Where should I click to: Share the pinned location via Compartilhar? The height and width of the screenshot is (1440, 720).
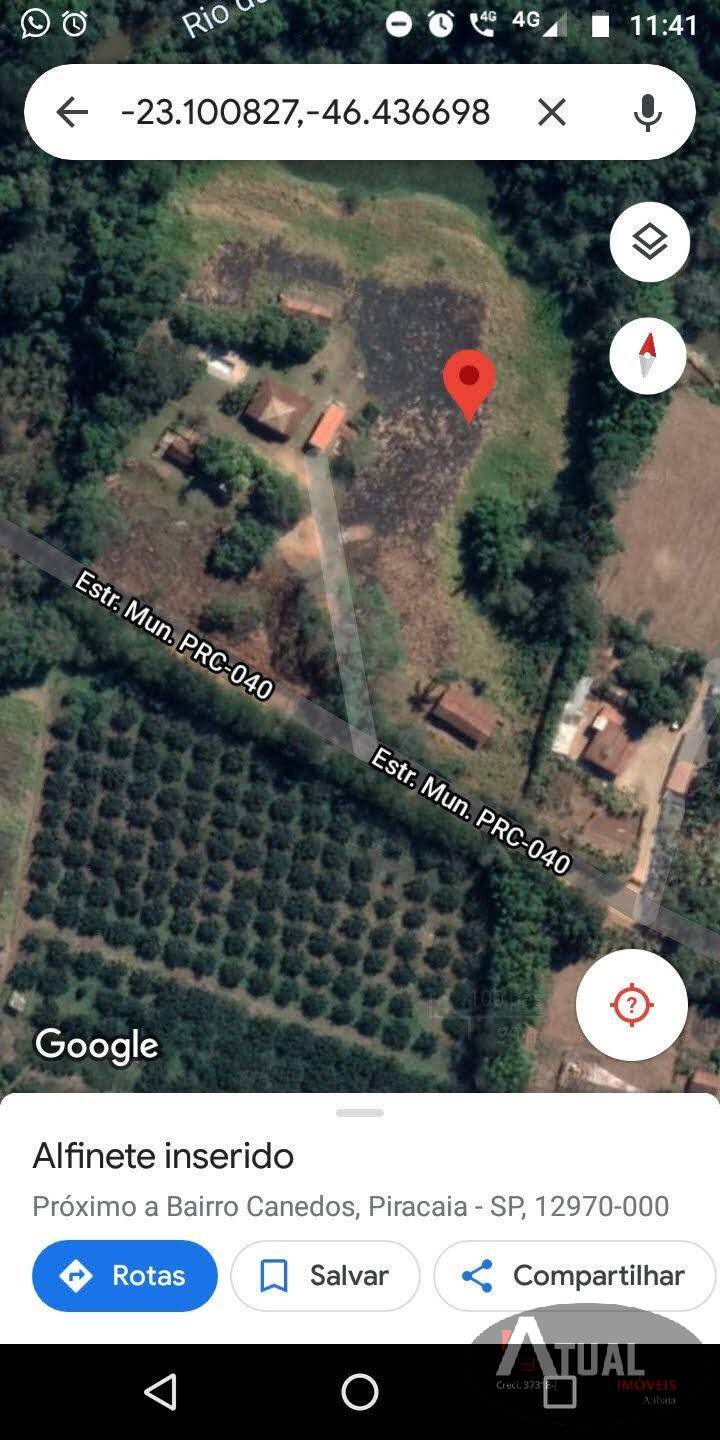575,1275
